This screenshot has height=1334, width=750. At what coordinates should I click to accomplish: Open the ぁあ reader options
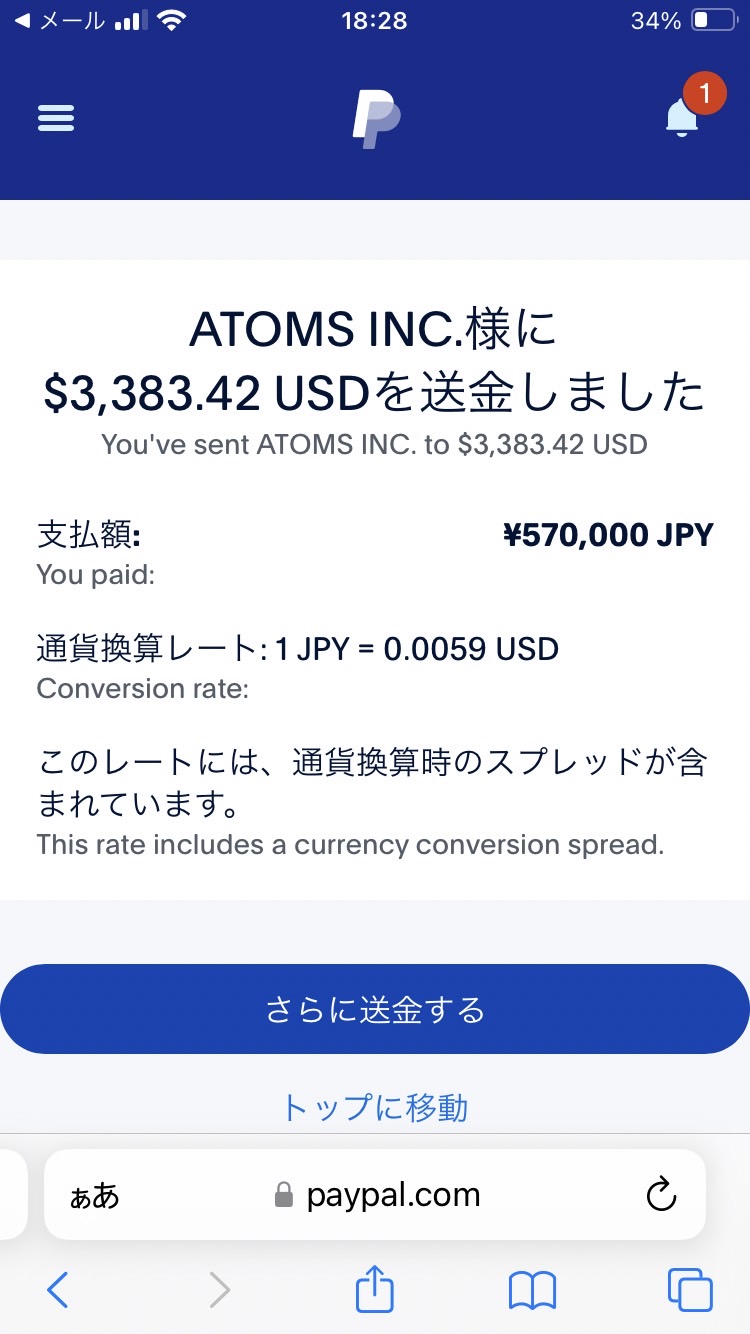point(94,1195)
